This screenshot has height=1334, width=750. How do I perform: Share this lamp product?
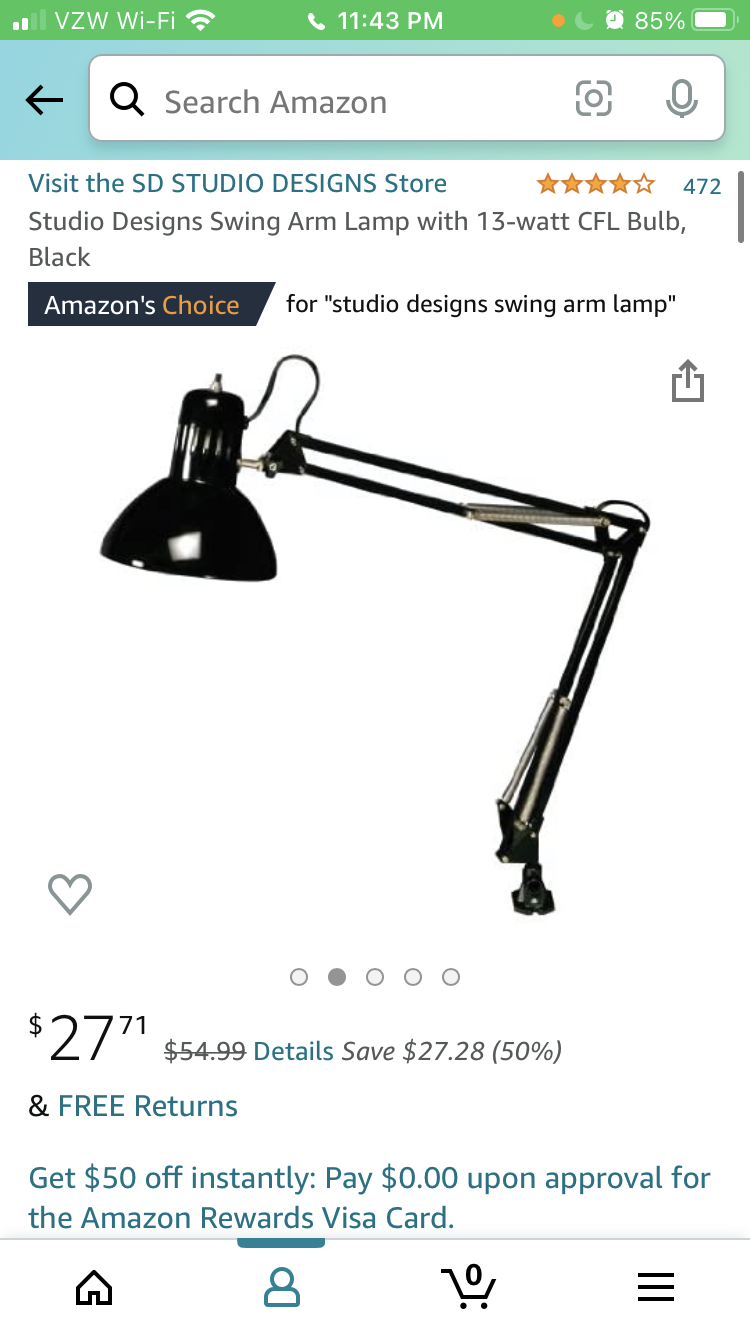pyautogui.click(x=688, y=382)
